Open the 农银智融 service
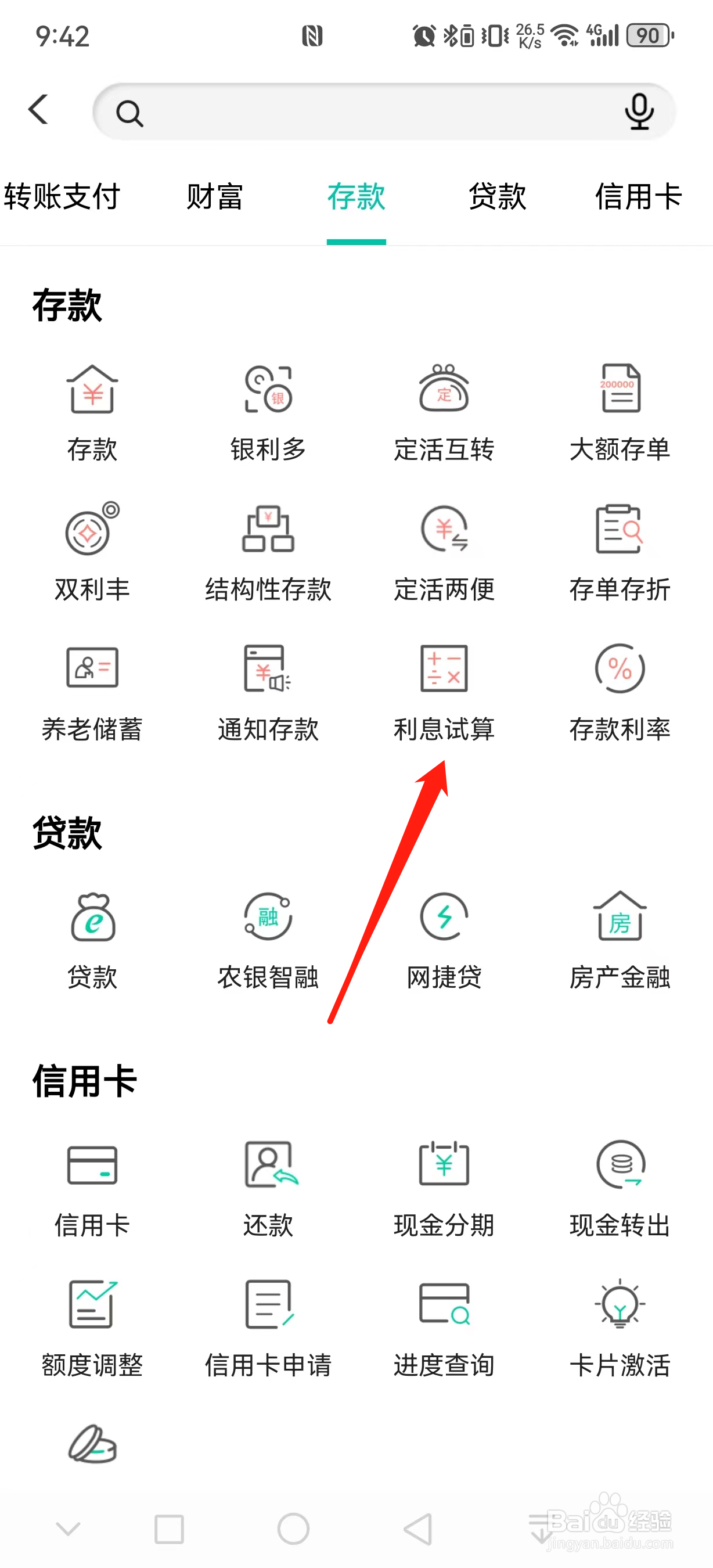The width and height of the screenshot is (713, 1568). (x=268, y=940)
